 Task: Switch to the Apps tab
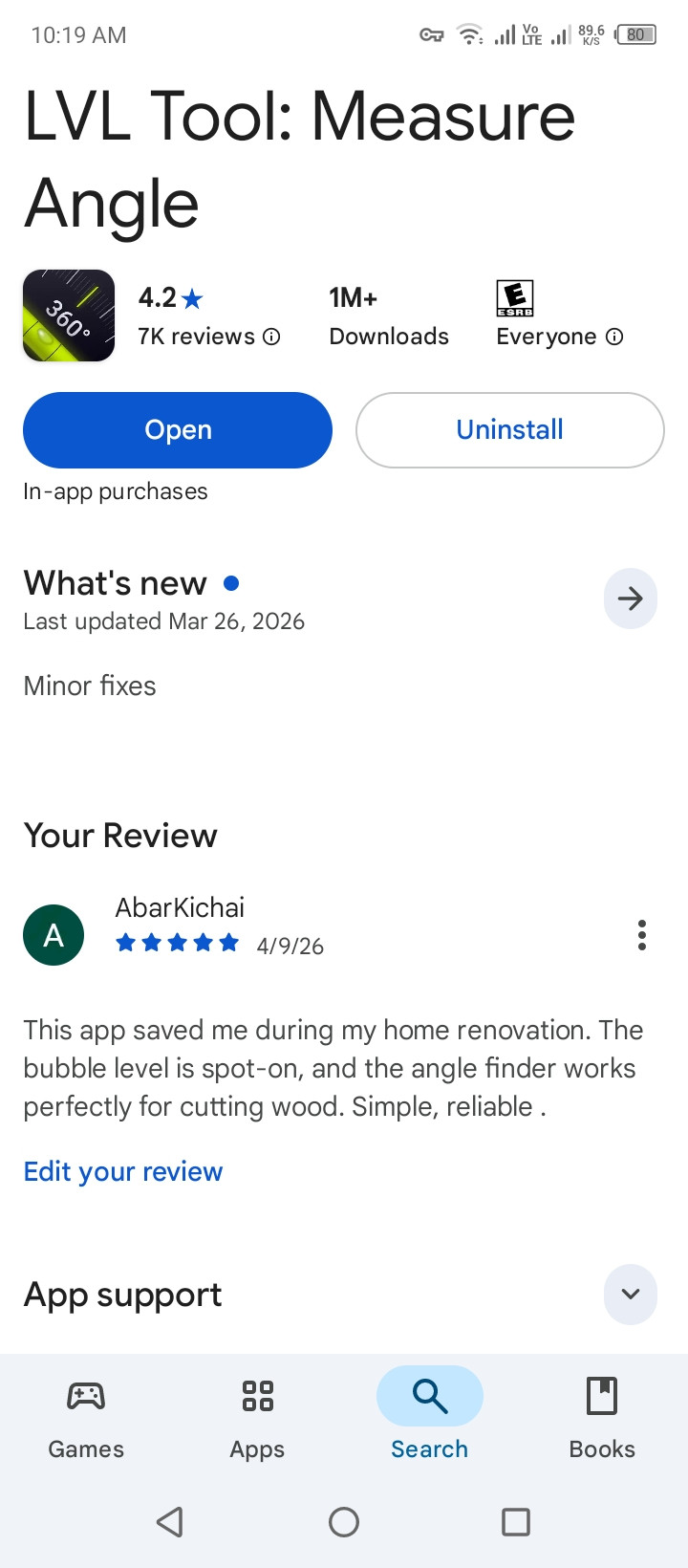click(258, 1419)
